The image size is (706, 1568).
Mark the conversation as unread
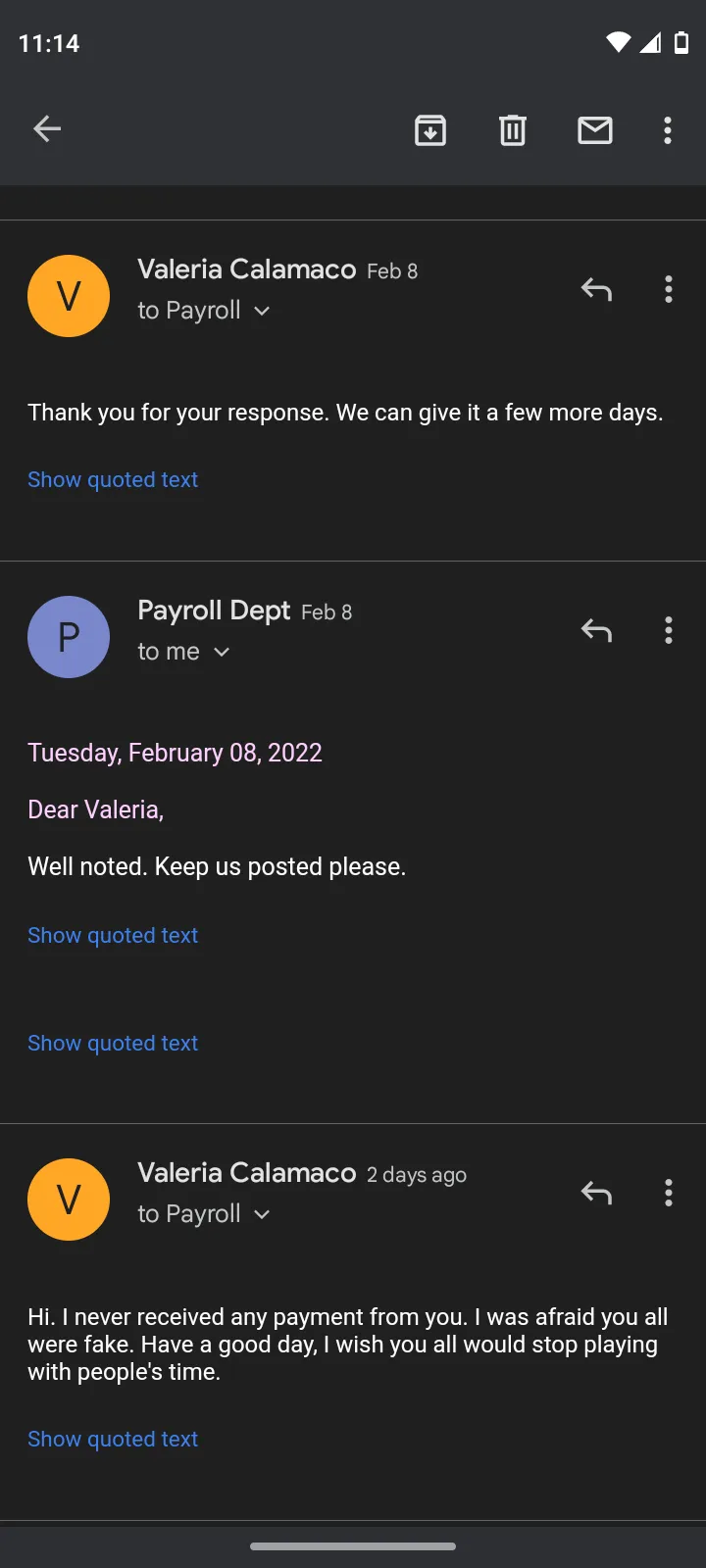click(x=595, y=129)
